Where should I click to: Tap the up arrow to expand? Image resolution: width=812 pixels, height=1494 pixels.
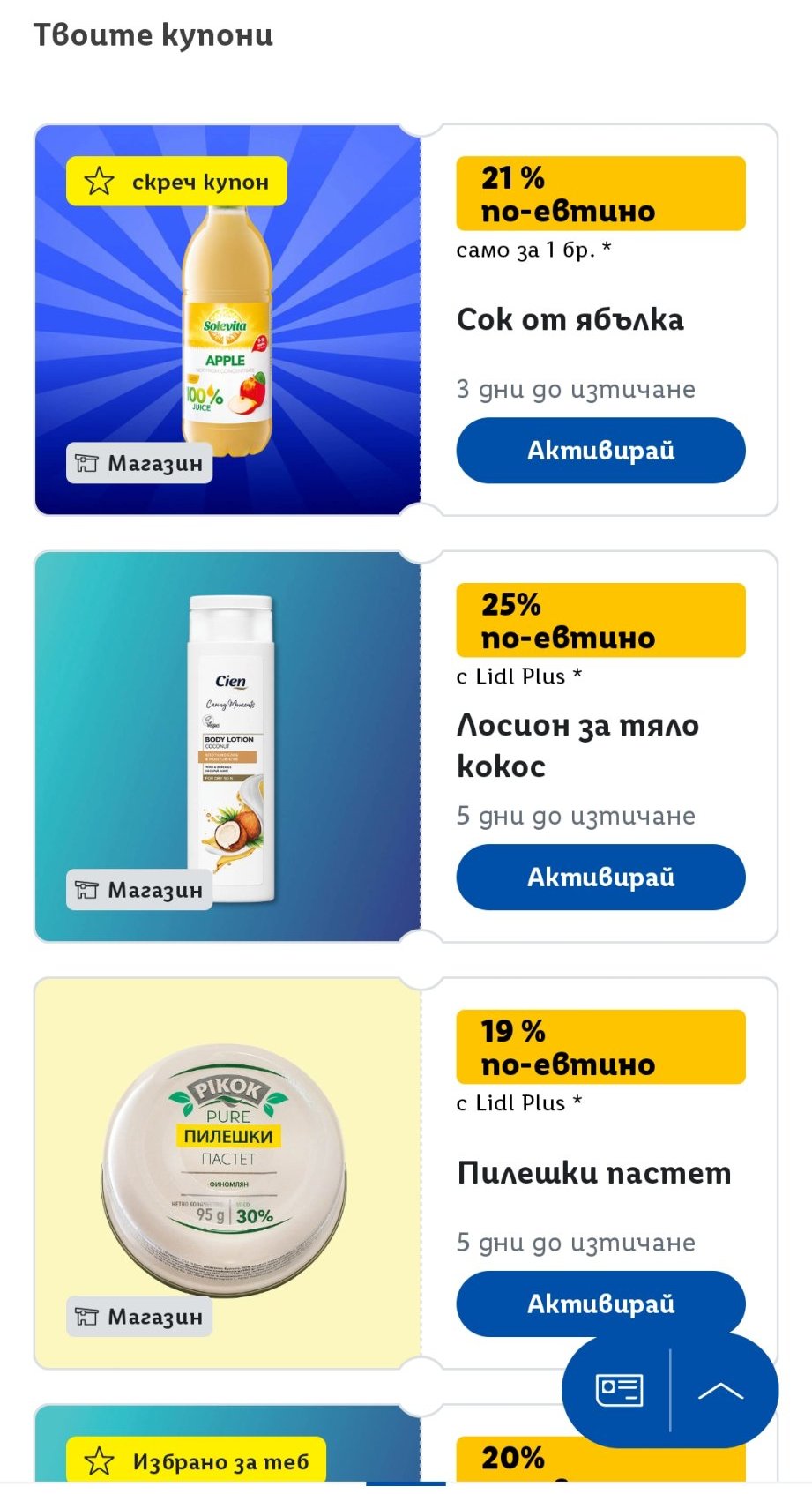point(720,1391)
